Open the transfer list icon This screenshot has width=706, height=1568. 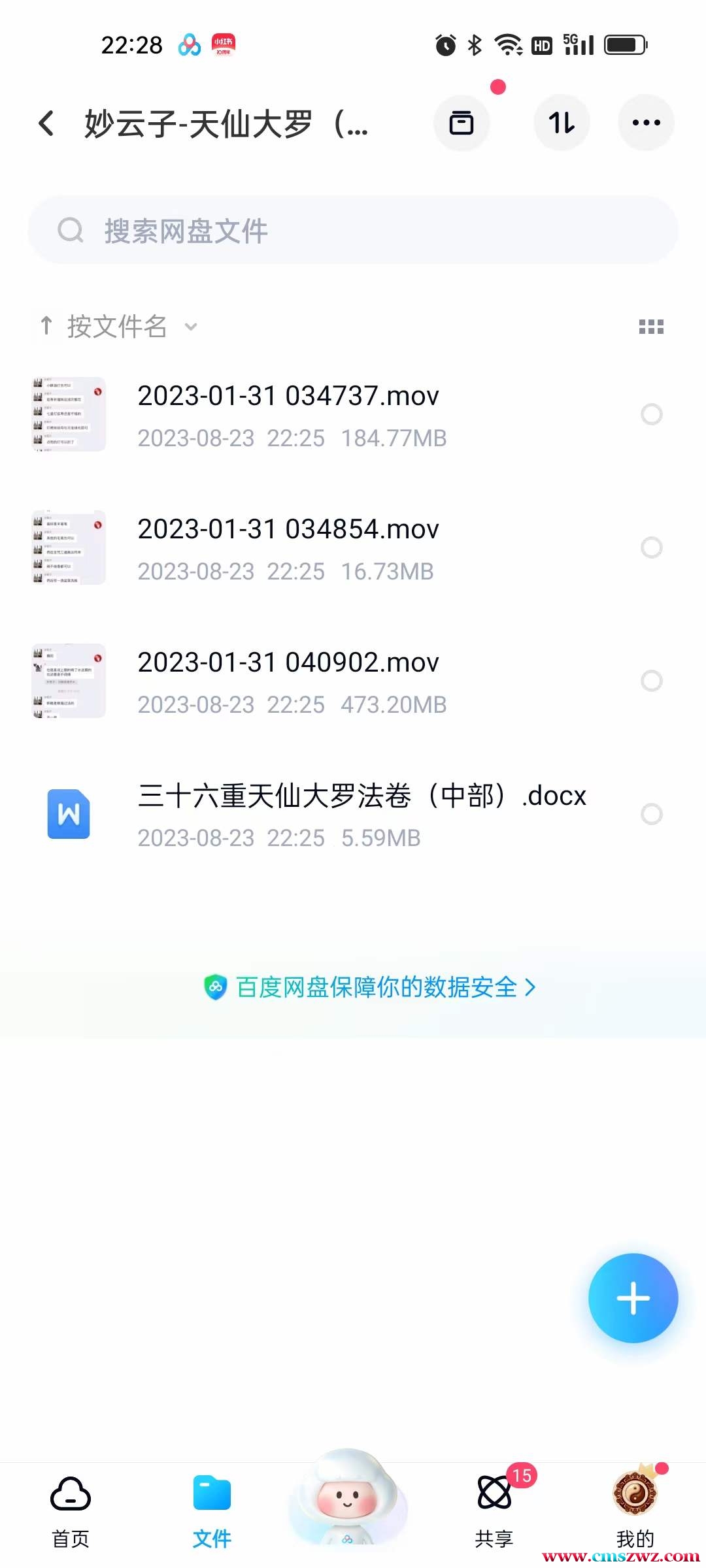(x=462, y=123)
